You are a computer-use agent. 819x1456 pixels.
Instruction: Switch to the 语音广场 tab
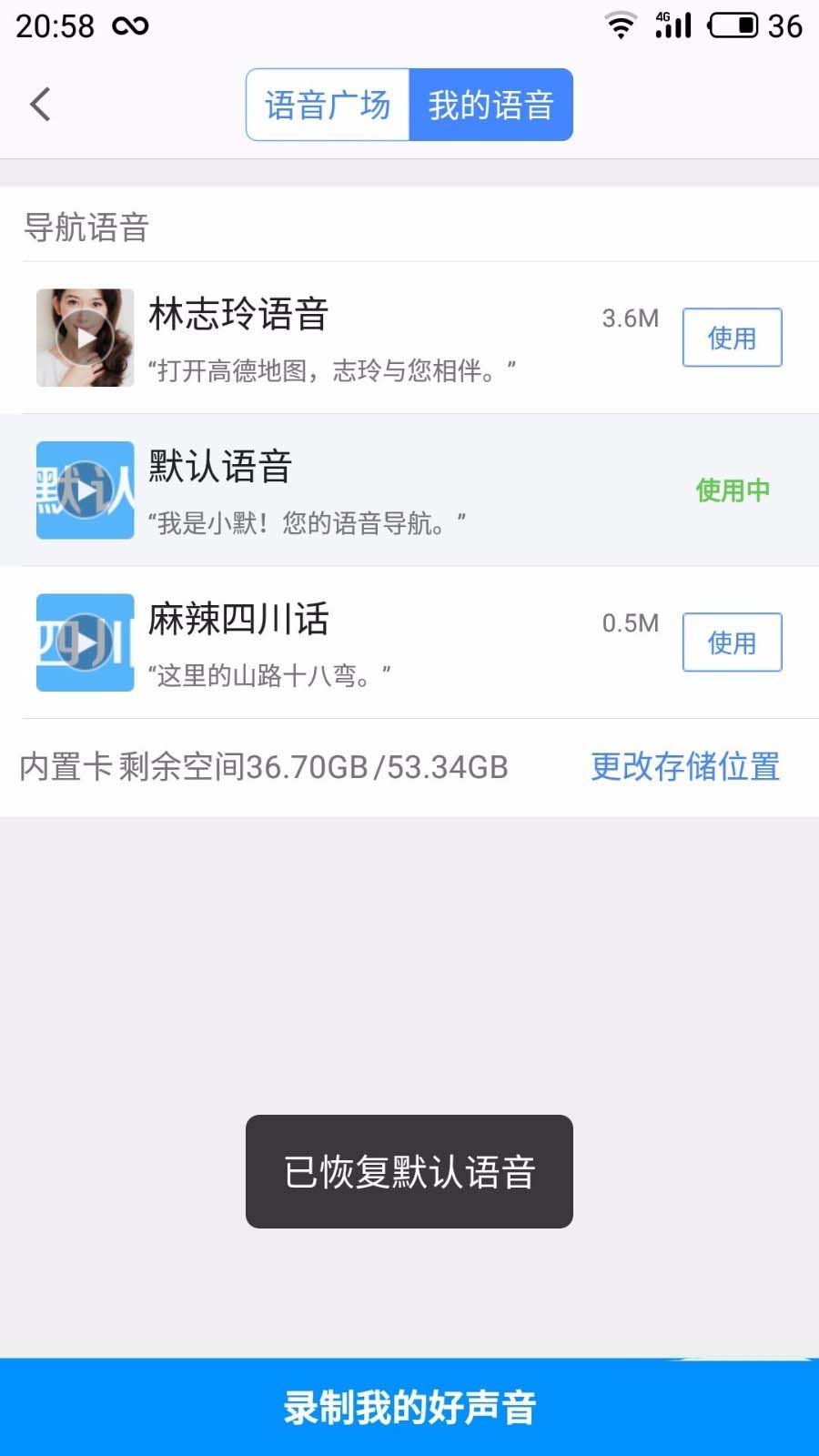pyautogui.click(x=328, y=104)
